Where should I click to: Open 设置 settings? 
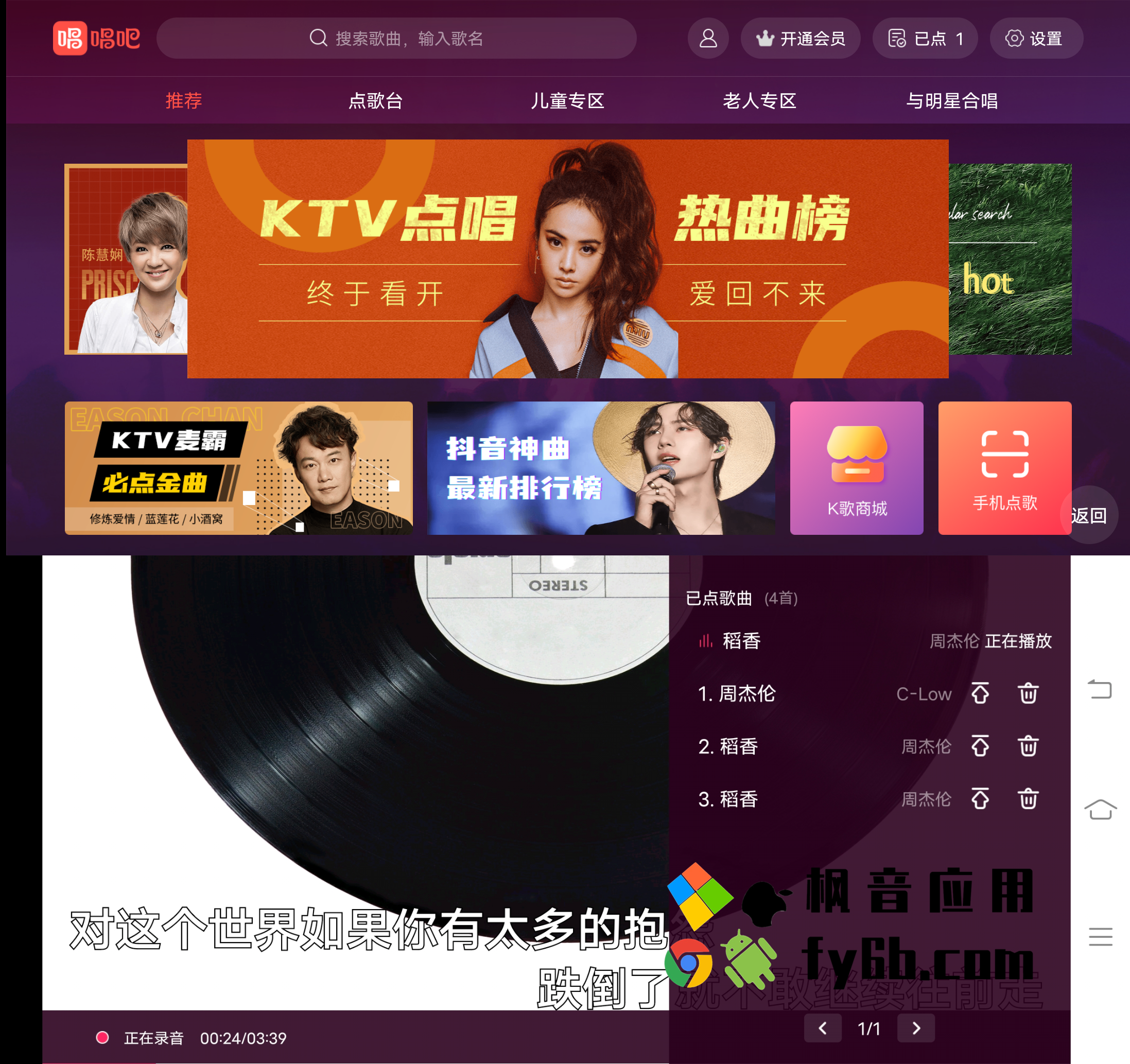pos(1036,38)
